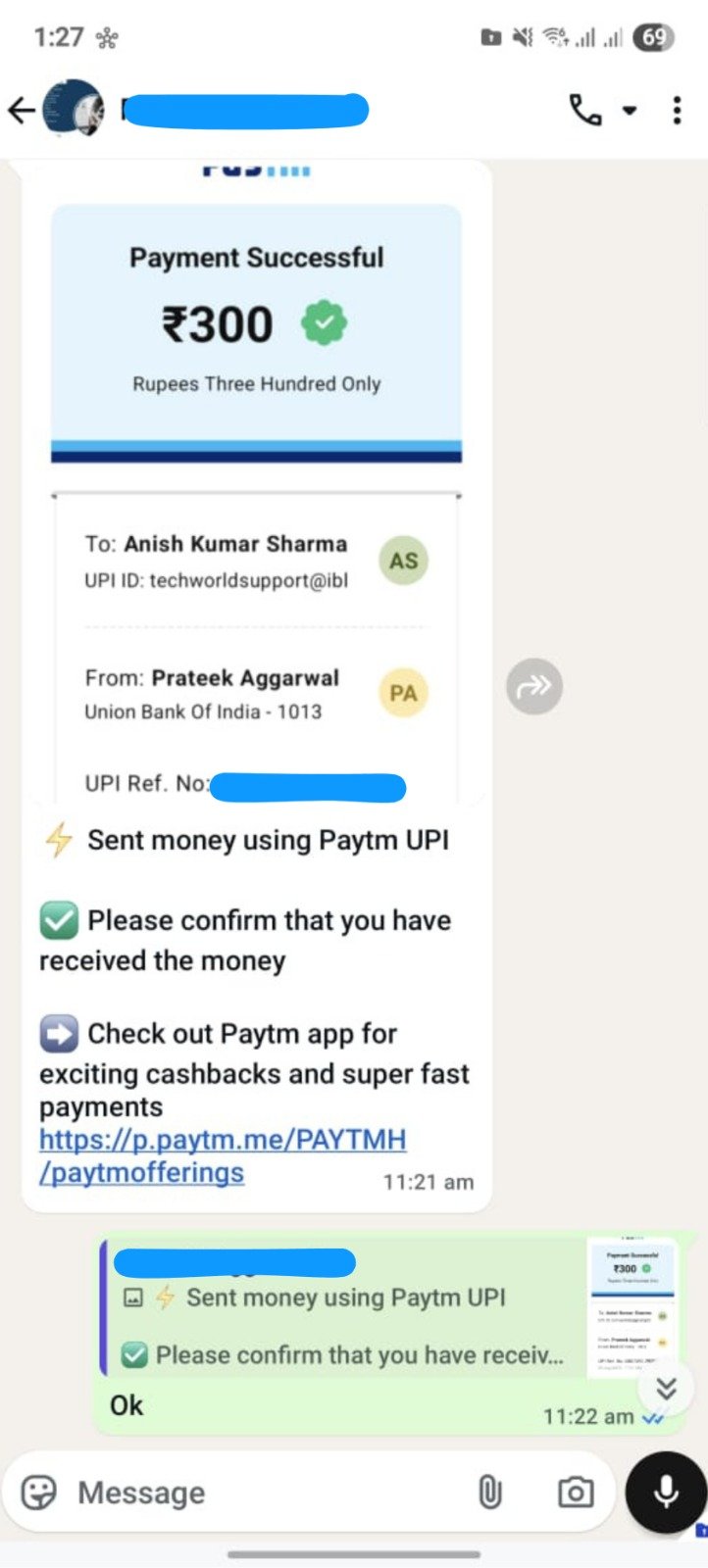Tap the AS avatar for Anish Kumar Sharma

[x=403, y=560]
